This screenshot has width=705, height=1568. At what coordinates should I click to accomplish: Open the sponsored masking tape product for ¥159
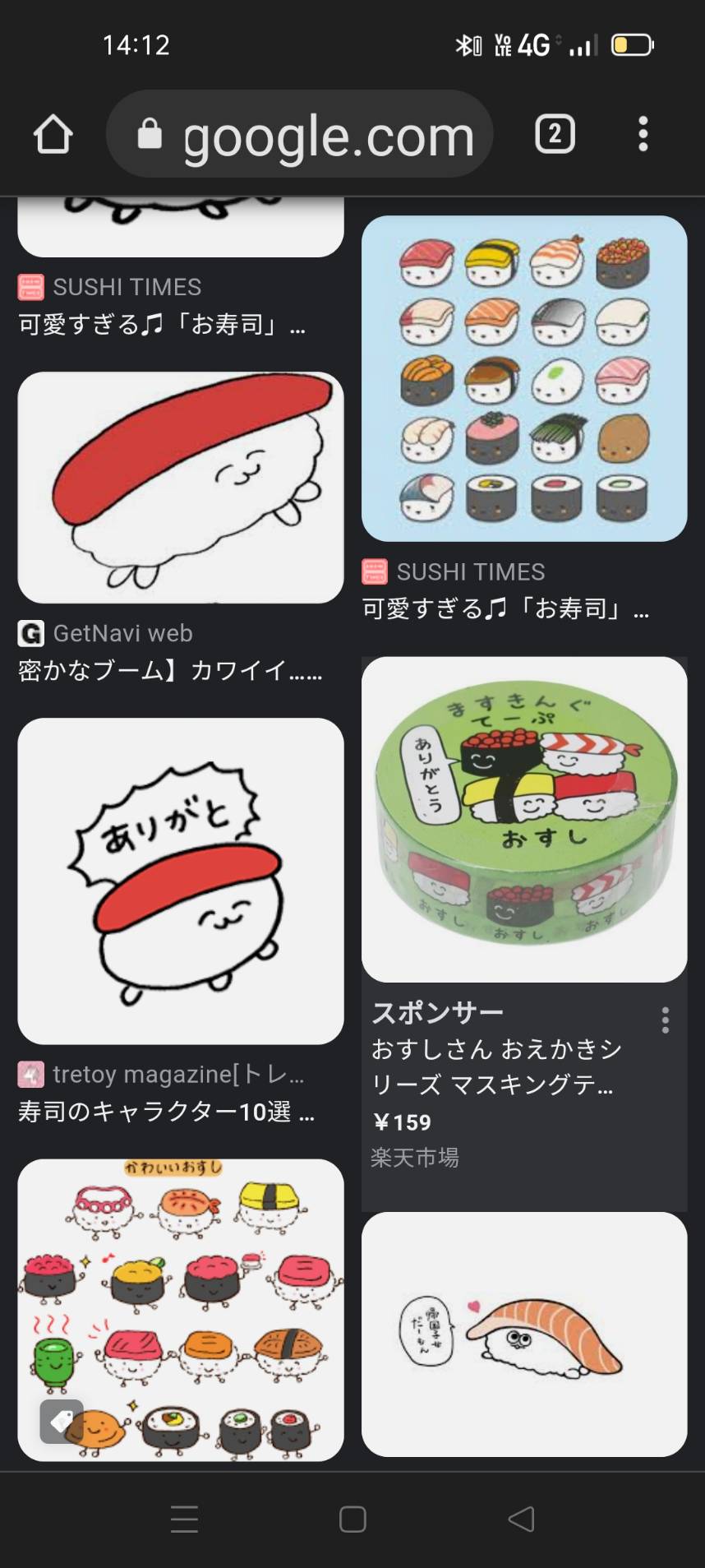point(524,819)
